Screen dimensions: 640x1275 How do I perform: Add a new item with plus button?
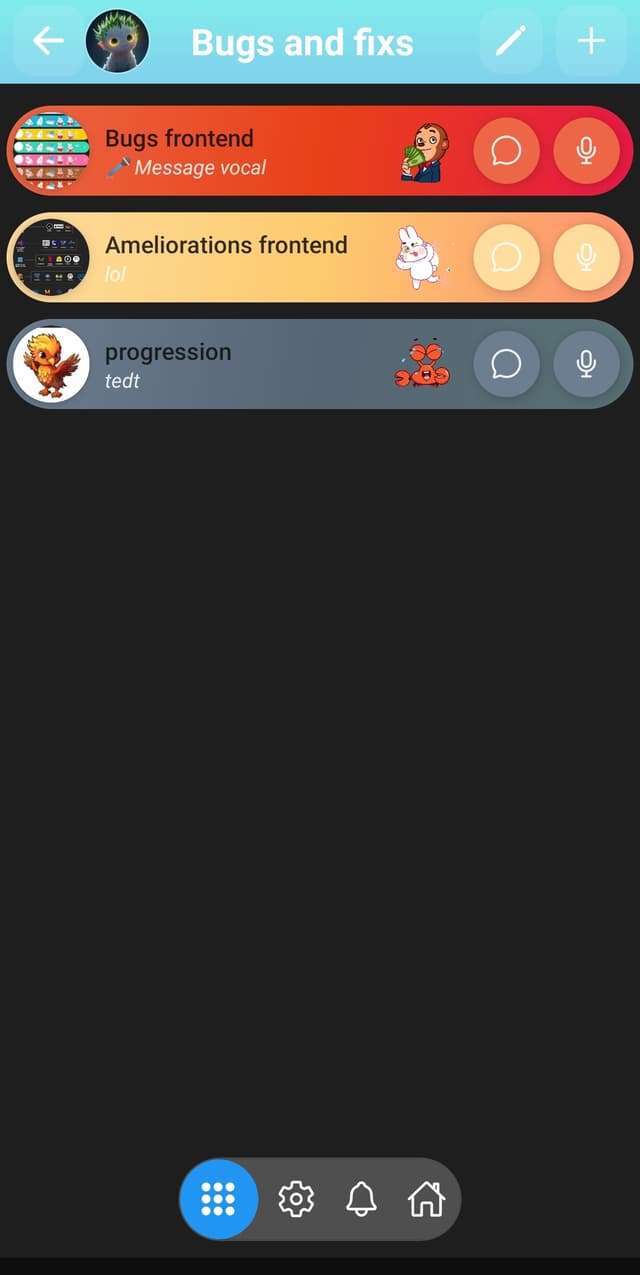tap(591, 41)
